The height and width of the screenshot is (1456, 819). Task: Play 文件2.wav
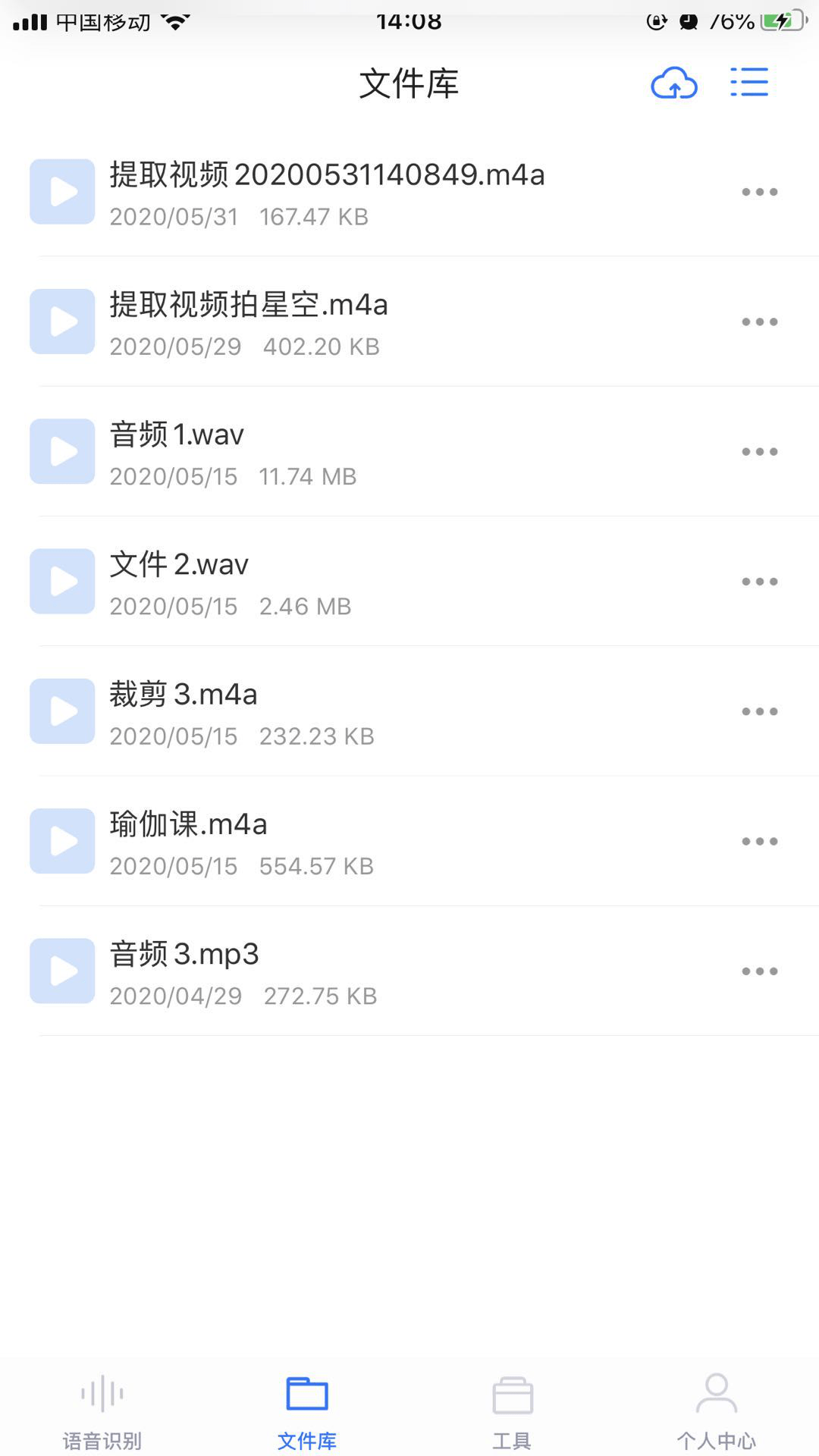[x=61, y=581]
